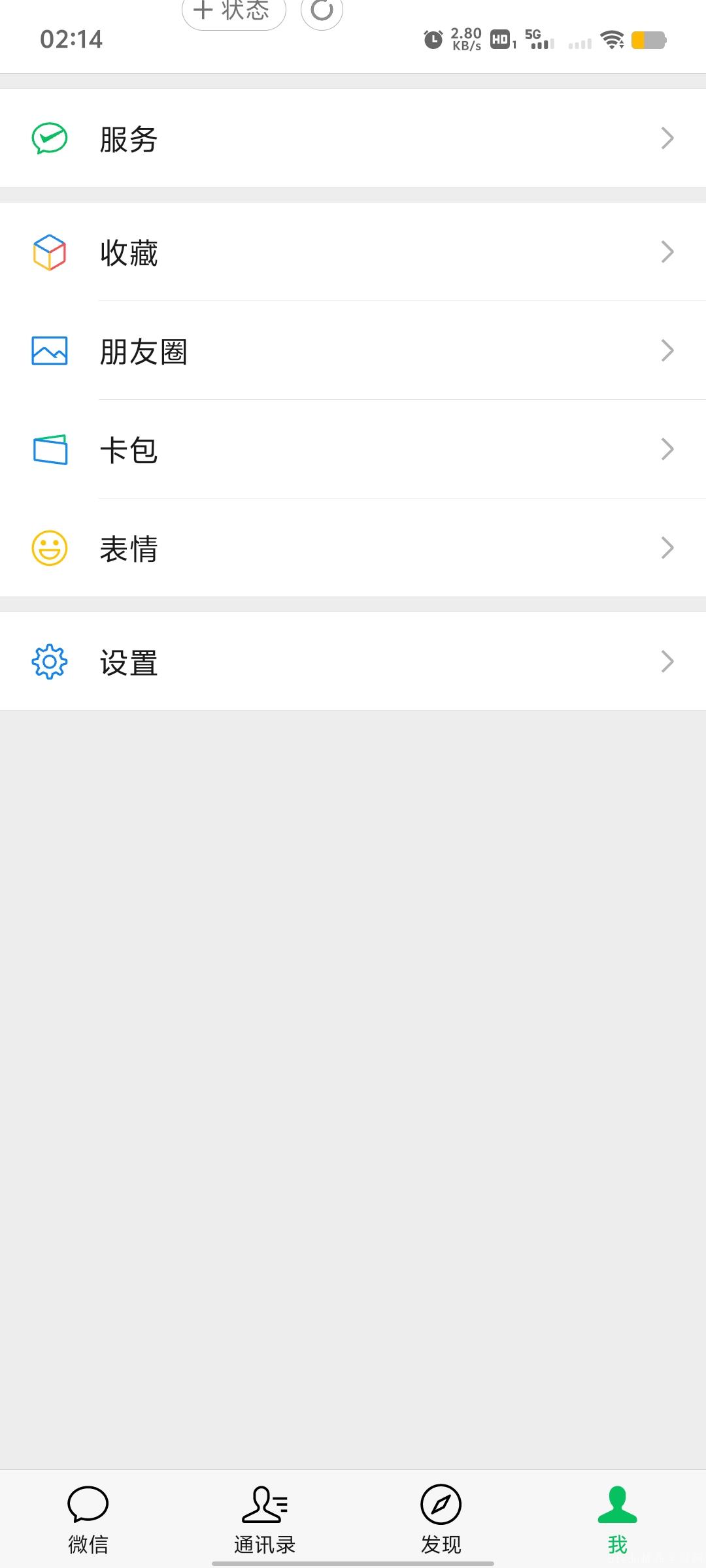Click the 卡包 (Card Package) wallet icon

(x=49, y=449)
